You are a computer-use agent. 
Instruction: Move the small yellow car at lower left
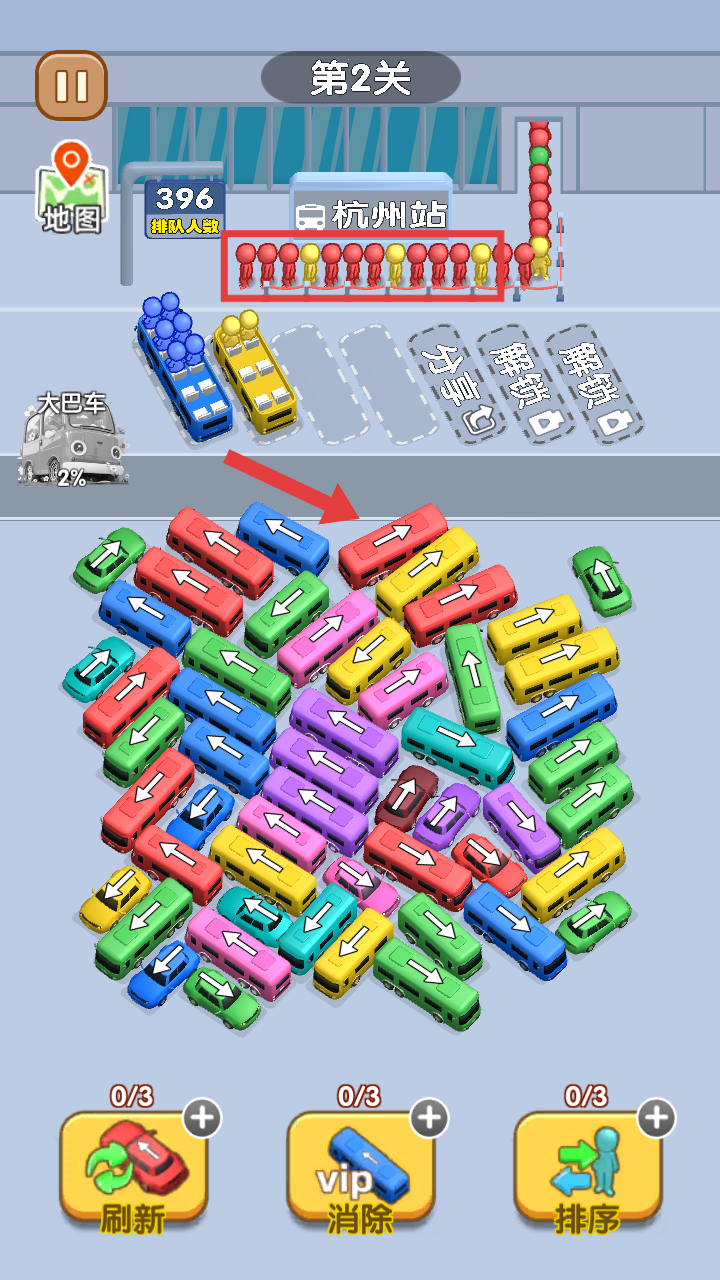click(115, 897)
